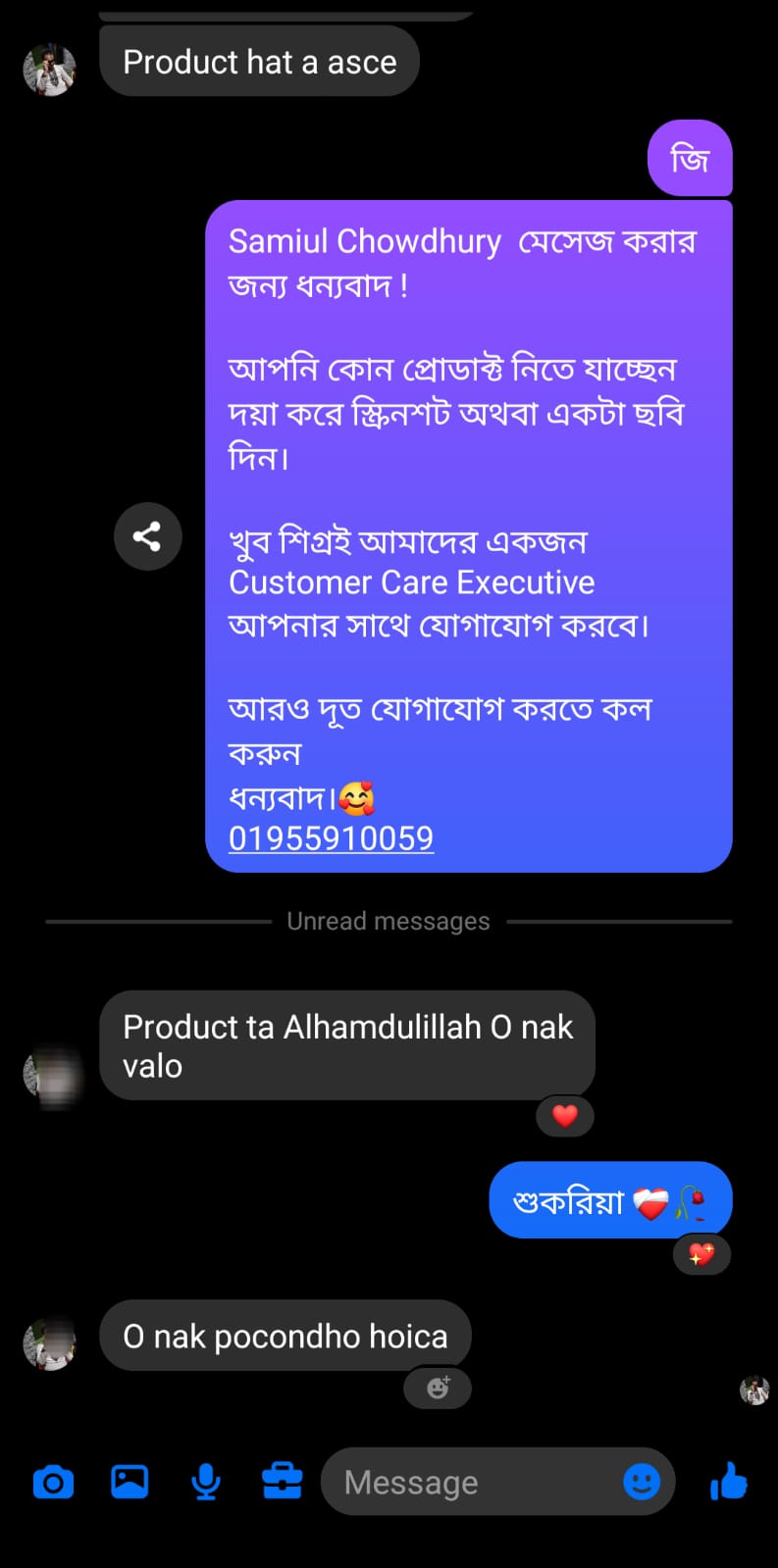
Task: Open sender's profile picture beside "Product hat a asce"
Action: pyautogui.click(x=49, y=69)
